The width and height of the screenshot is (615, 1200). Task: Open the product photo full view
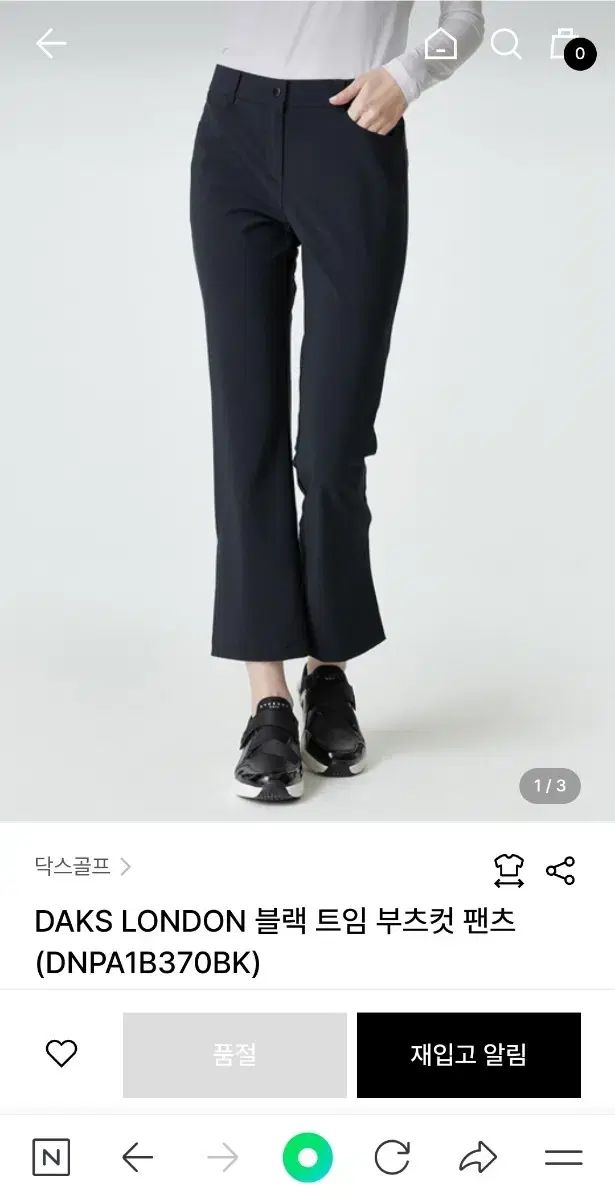pyautogui.click(x=307, y=420)
